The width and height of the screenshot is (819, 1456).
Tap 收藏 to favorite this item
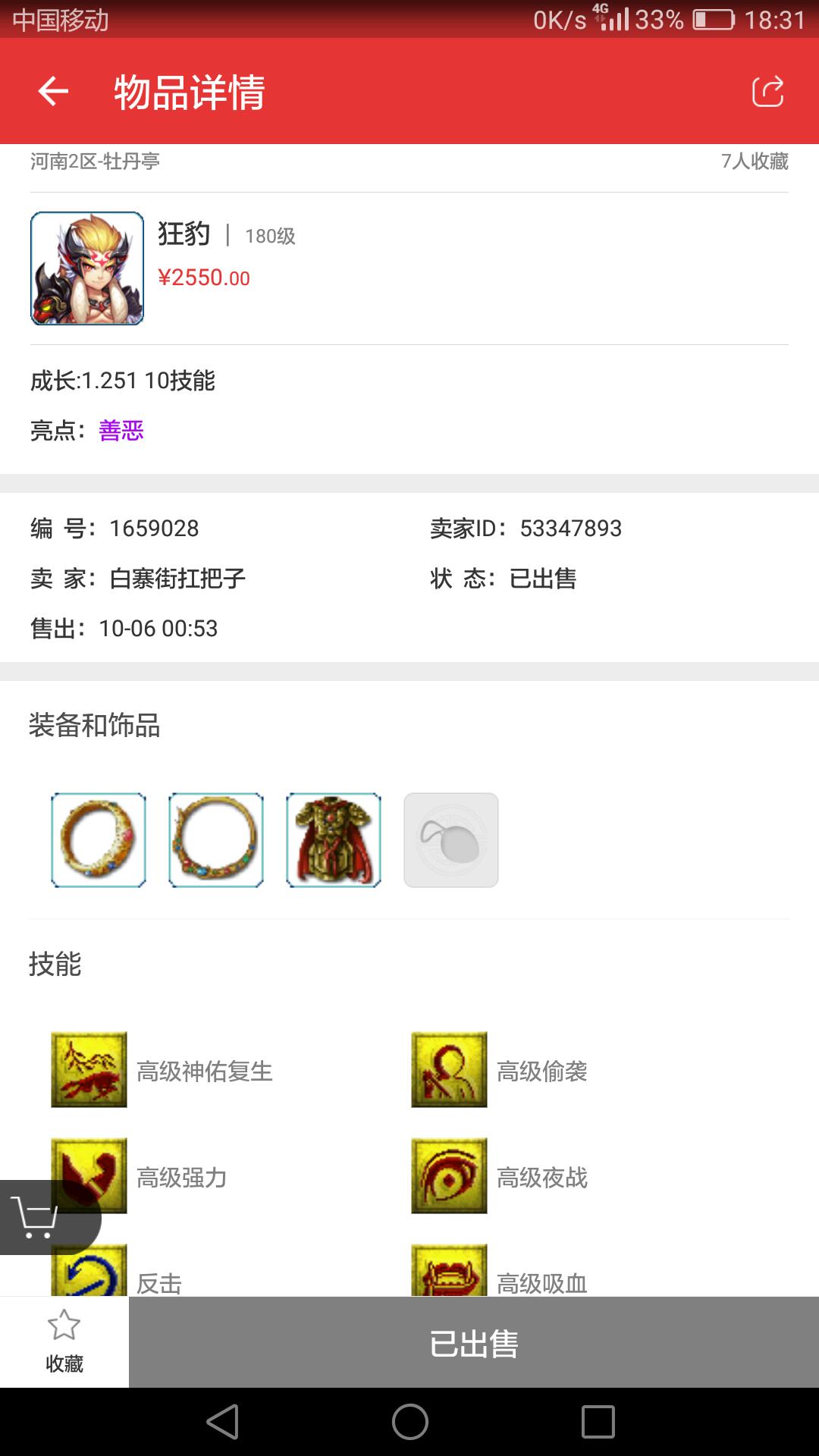pyautogui.click(x=64, y=1342)
